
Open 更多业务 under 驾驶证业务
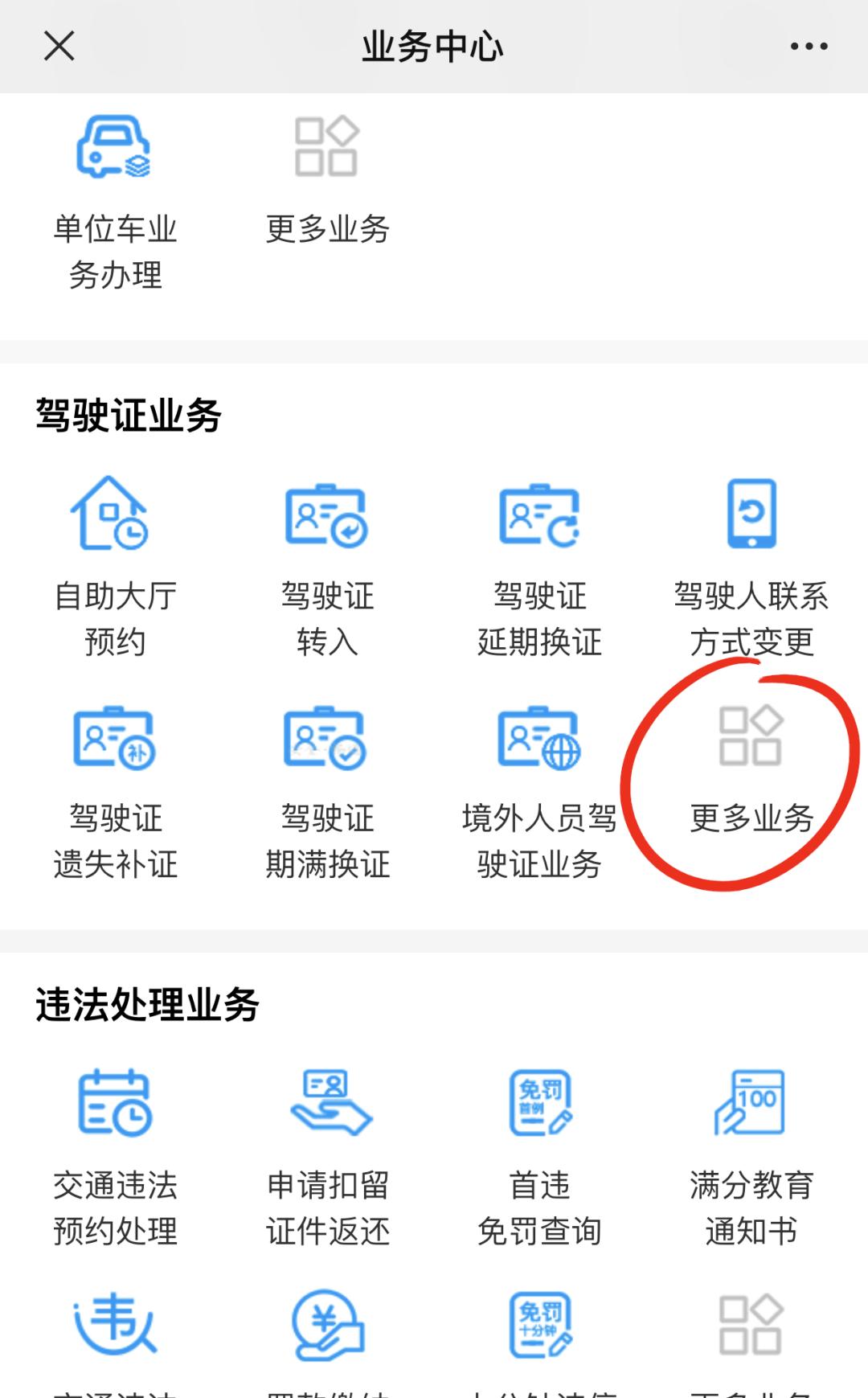[751, 772]
